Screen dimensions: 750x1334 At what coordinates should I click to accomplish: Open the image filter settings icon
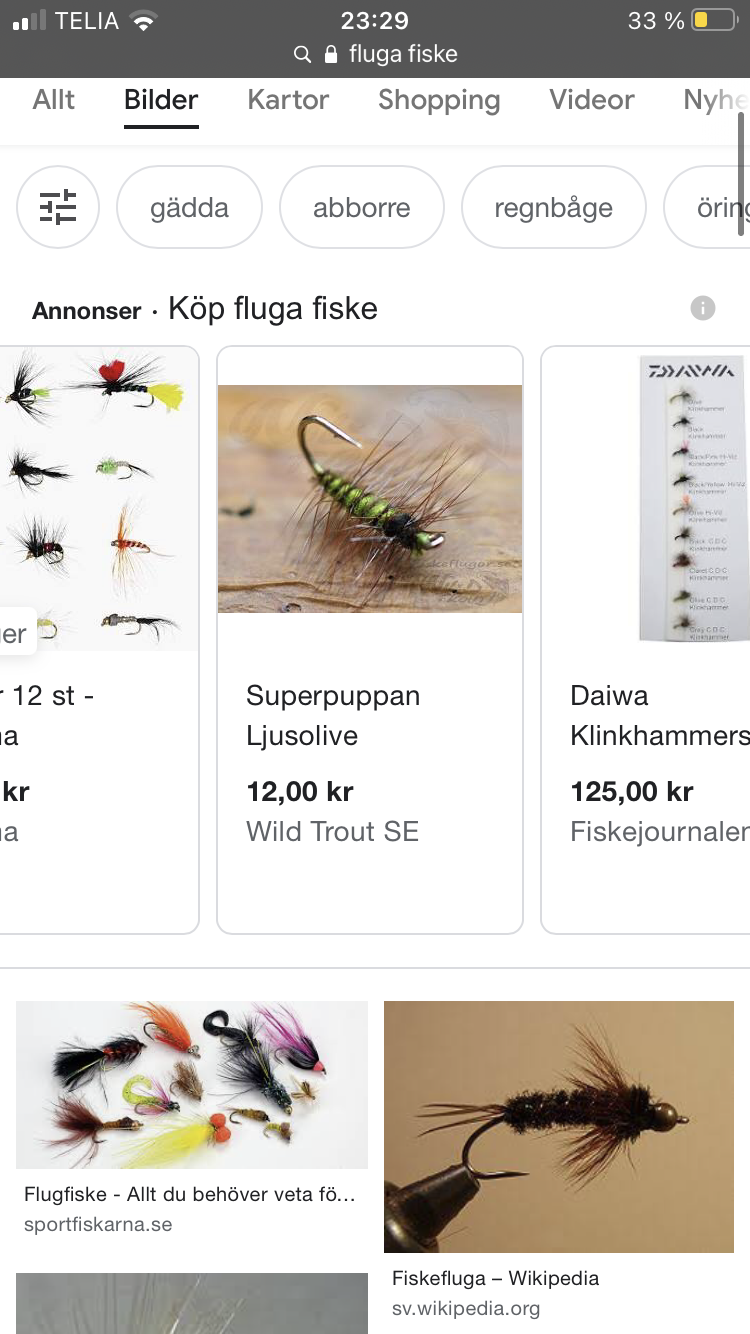pyautogui.click(x=58, y=208)
